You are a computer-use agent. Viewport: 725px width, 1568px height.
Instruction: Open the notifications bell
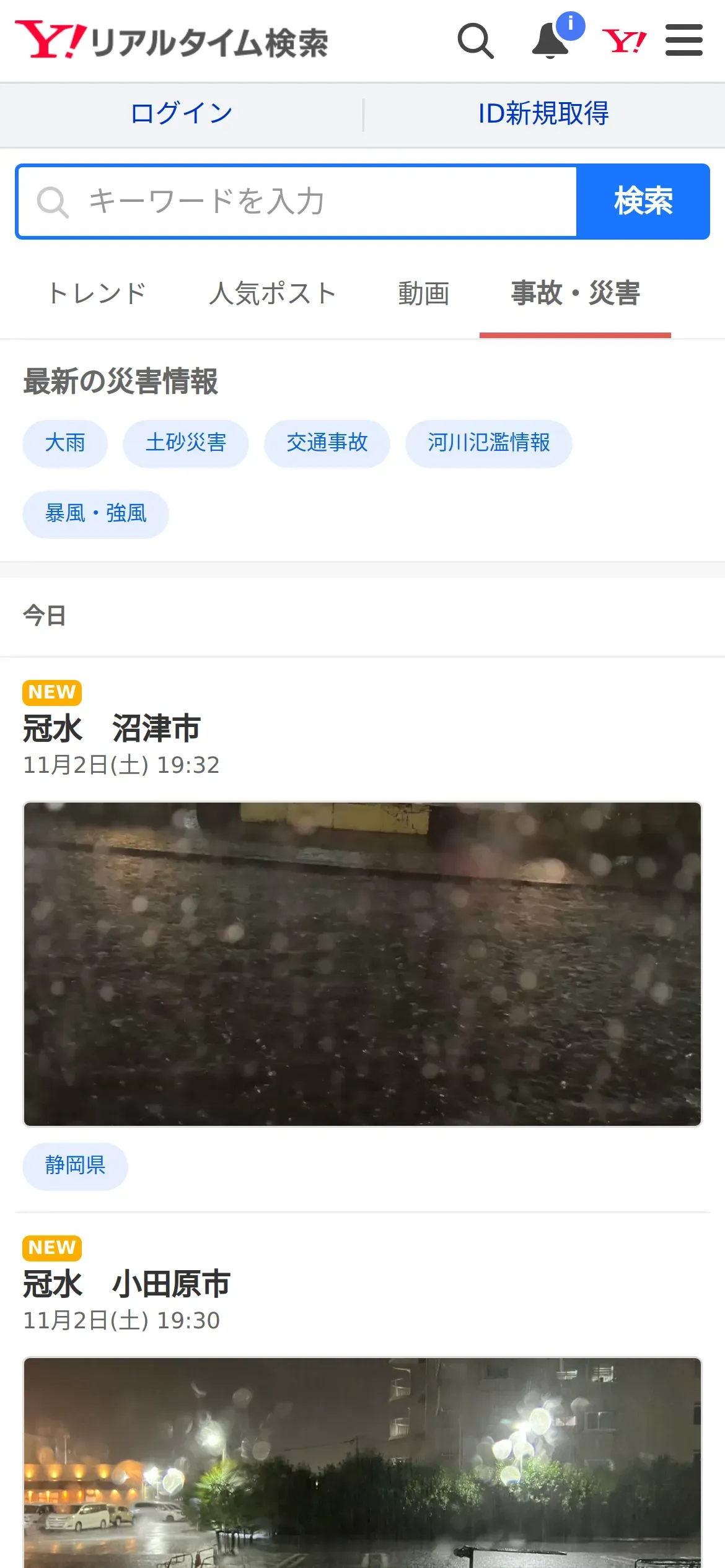coord(550,41)
